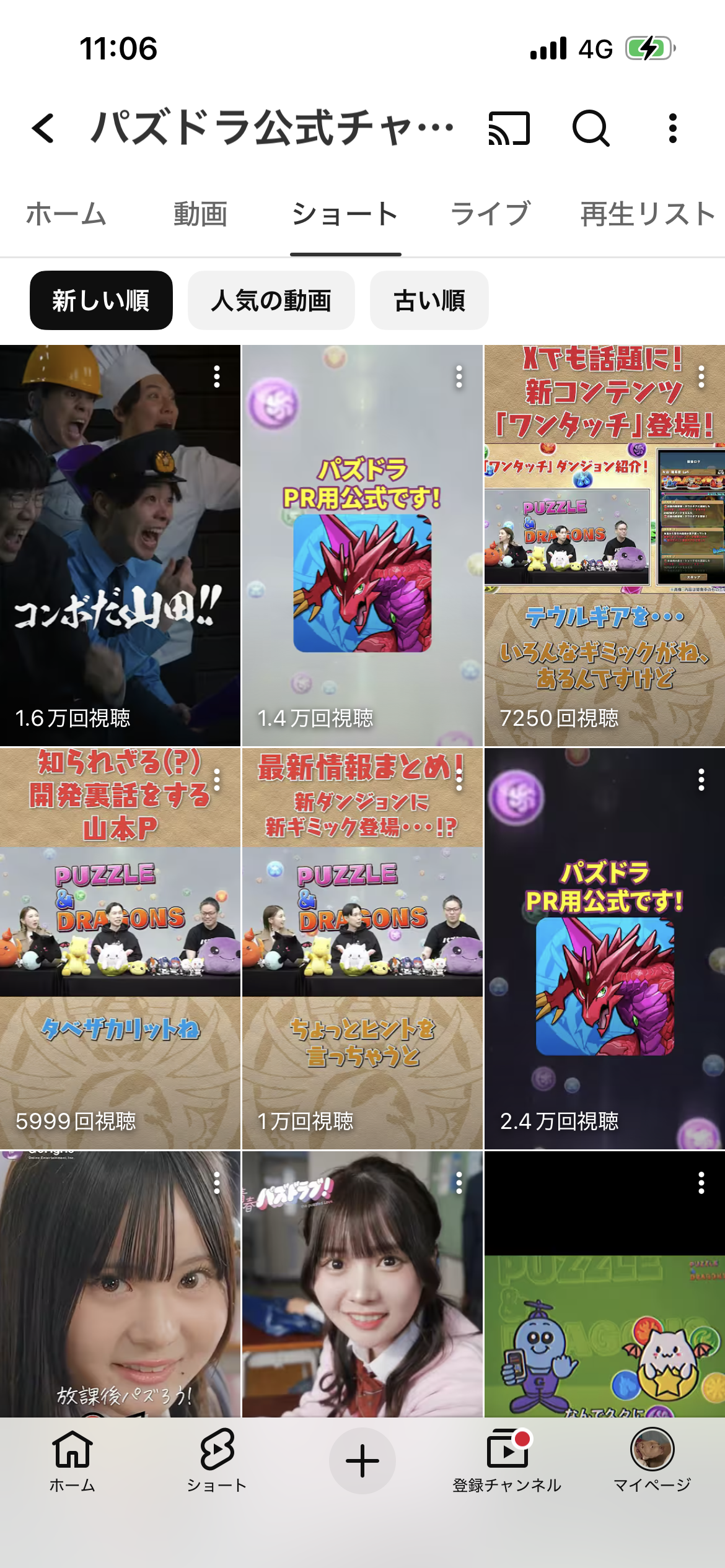The width and height of the screenshot is (725, 1568).
Task: Go back from the パズドラ channel page
Action: click(x=43, y=128)
